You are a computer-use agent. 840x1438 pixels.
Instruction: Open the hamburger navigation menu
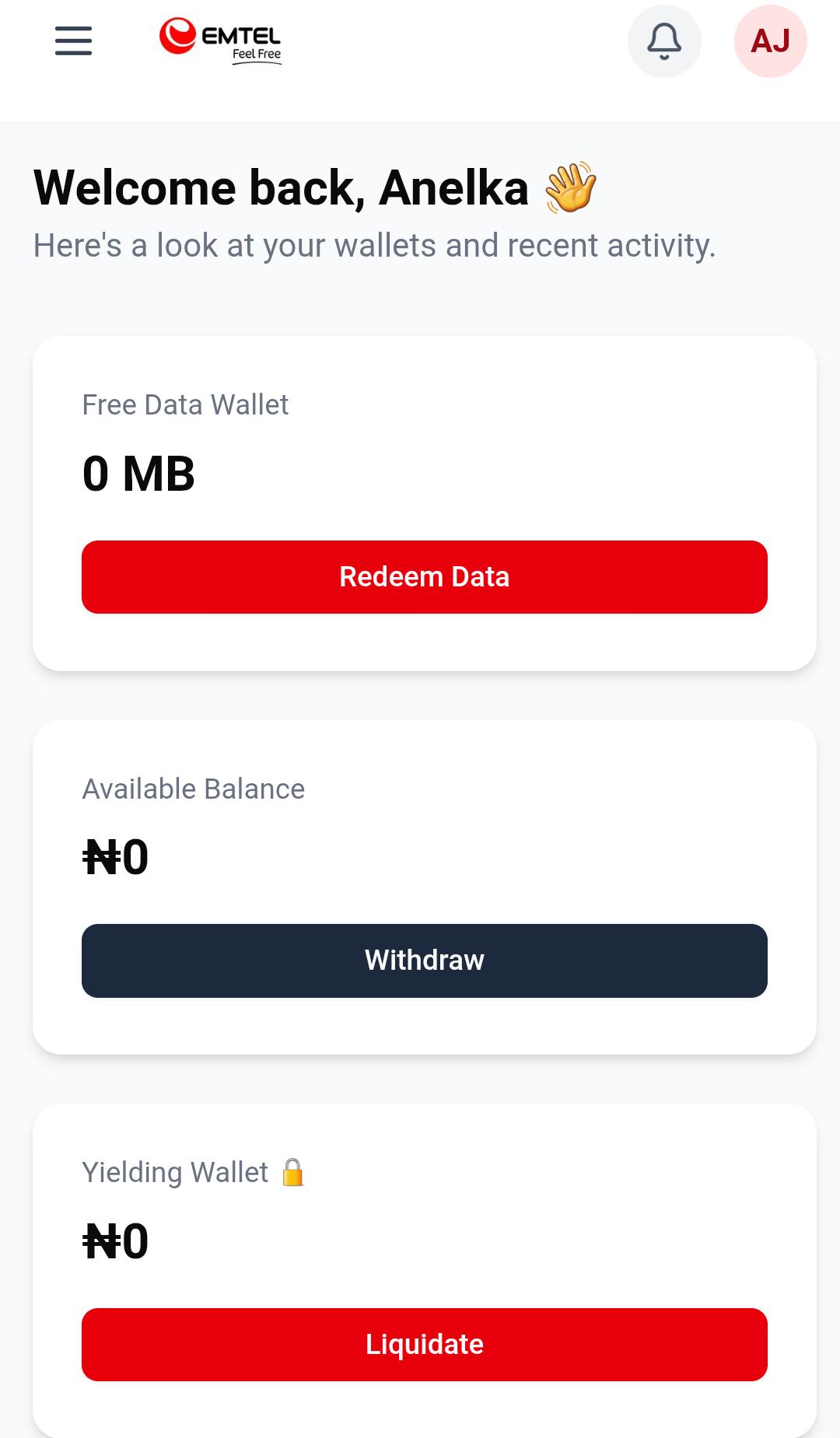(x=72, y=42)
